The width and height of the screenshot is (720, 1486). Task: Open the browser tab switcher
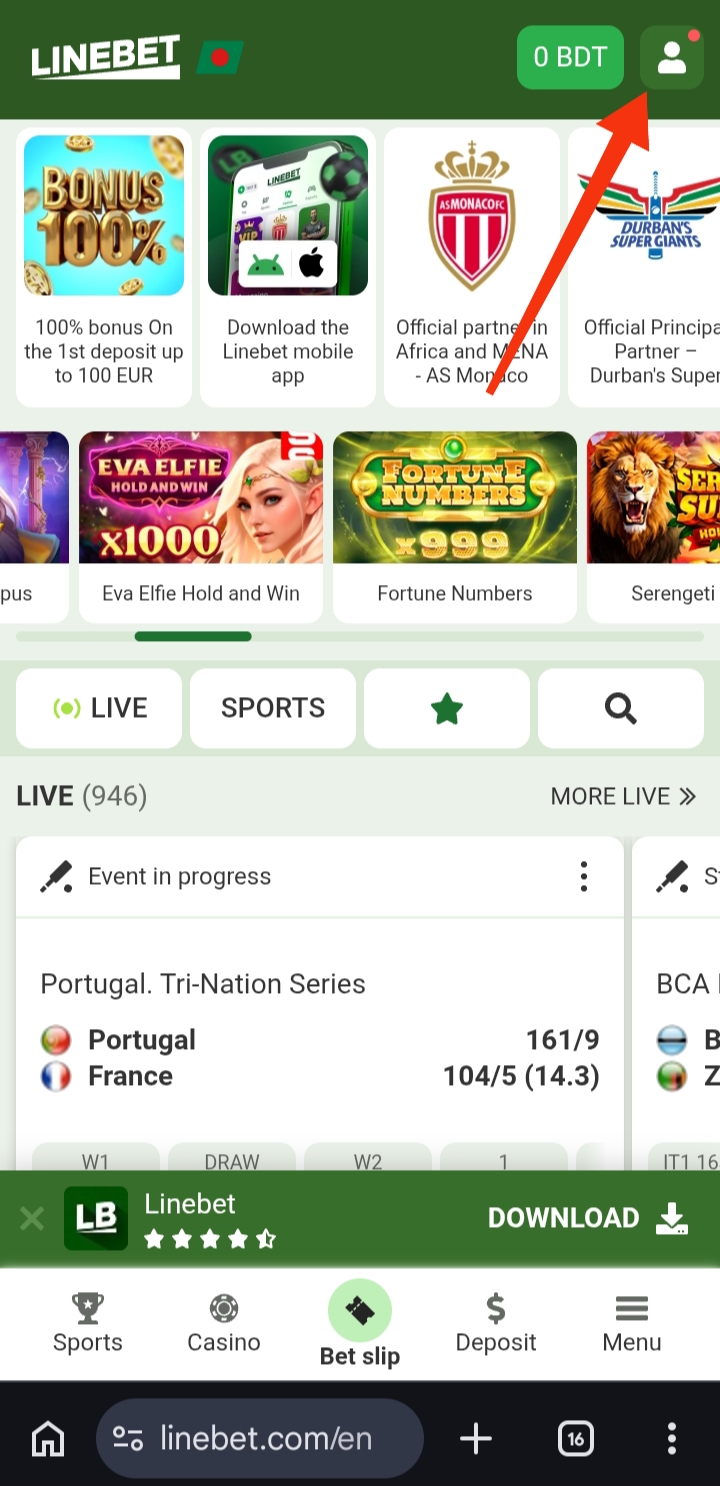tap(575, 1439)
